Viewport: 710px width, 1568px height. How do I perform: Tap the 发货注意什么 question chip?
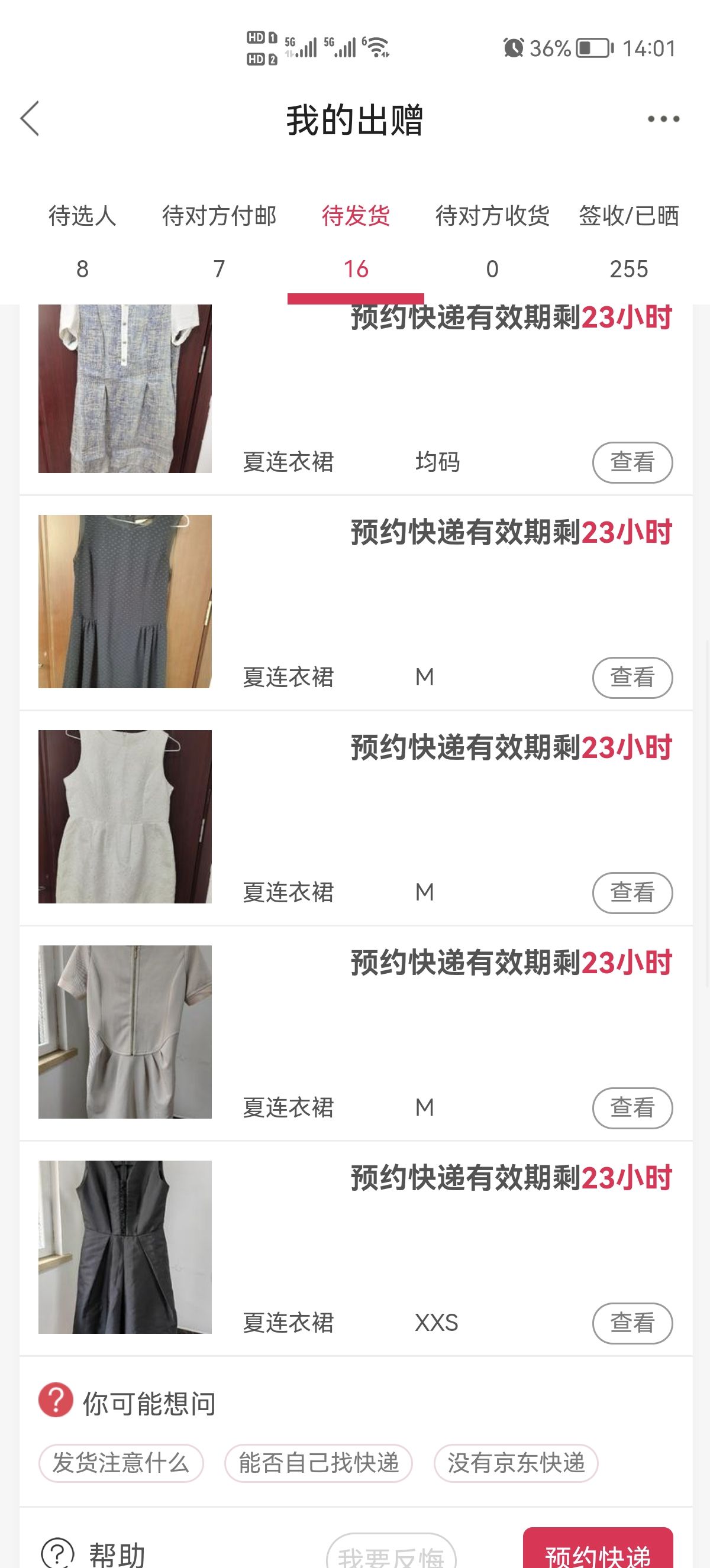click(121, 1463)
